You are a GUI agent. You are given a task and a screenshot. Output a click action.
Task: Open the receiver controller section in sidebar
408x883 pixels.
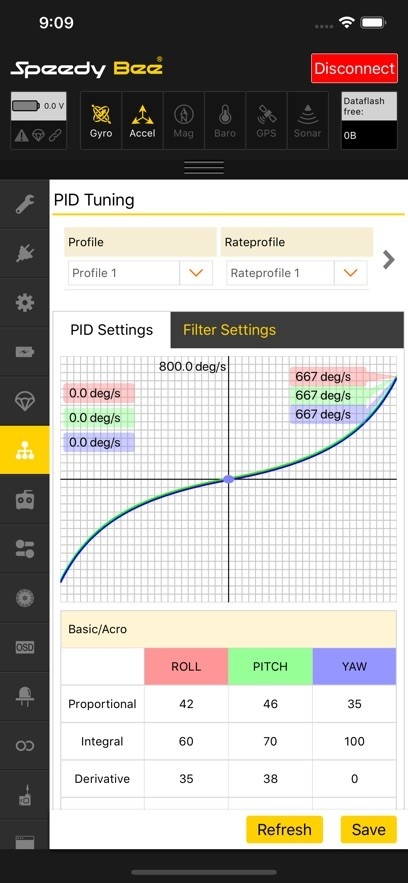[x=25, y=500]
